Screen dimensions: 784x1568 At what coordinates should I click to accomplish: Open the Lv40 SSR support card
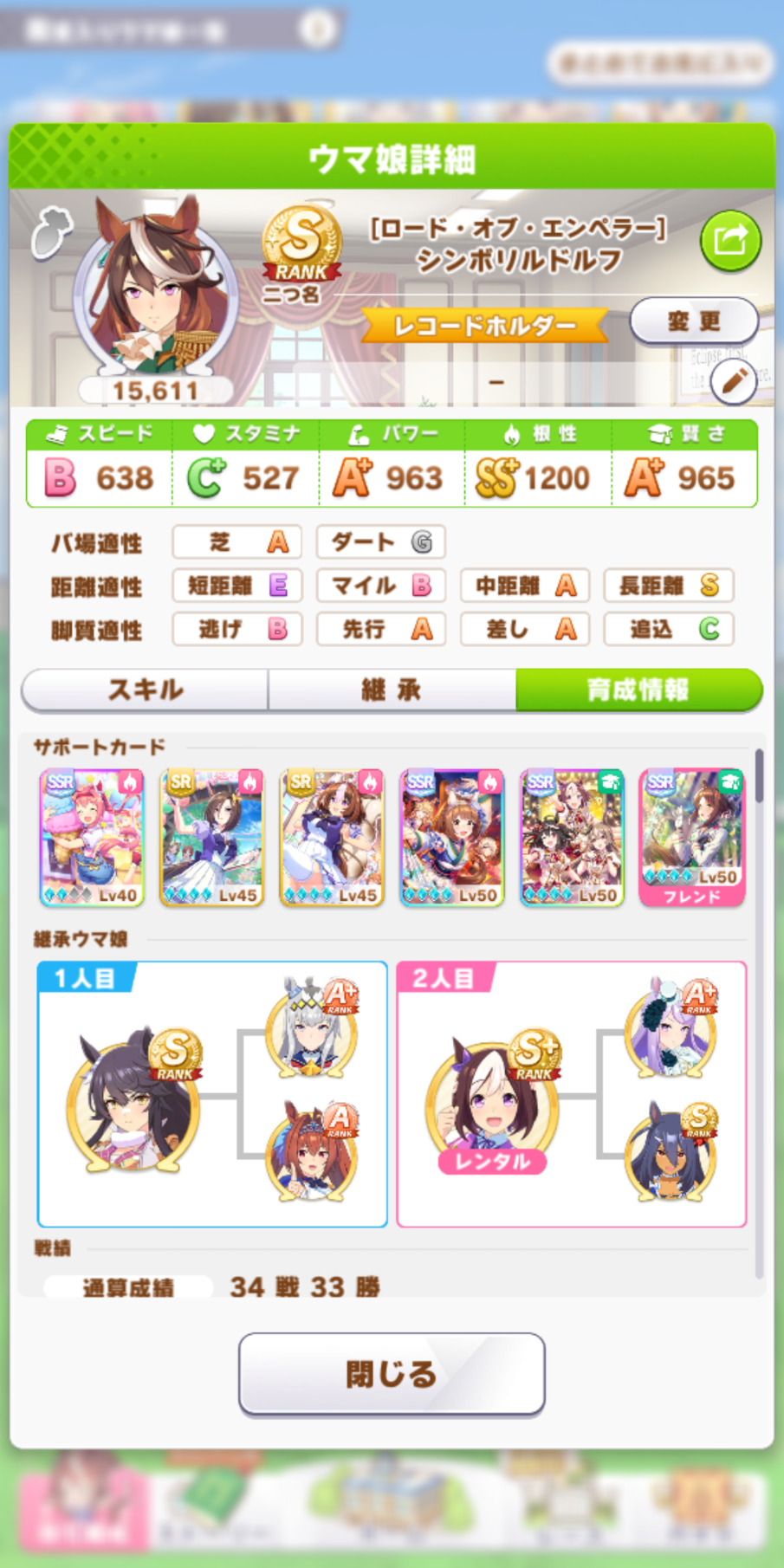coord(92,838)
